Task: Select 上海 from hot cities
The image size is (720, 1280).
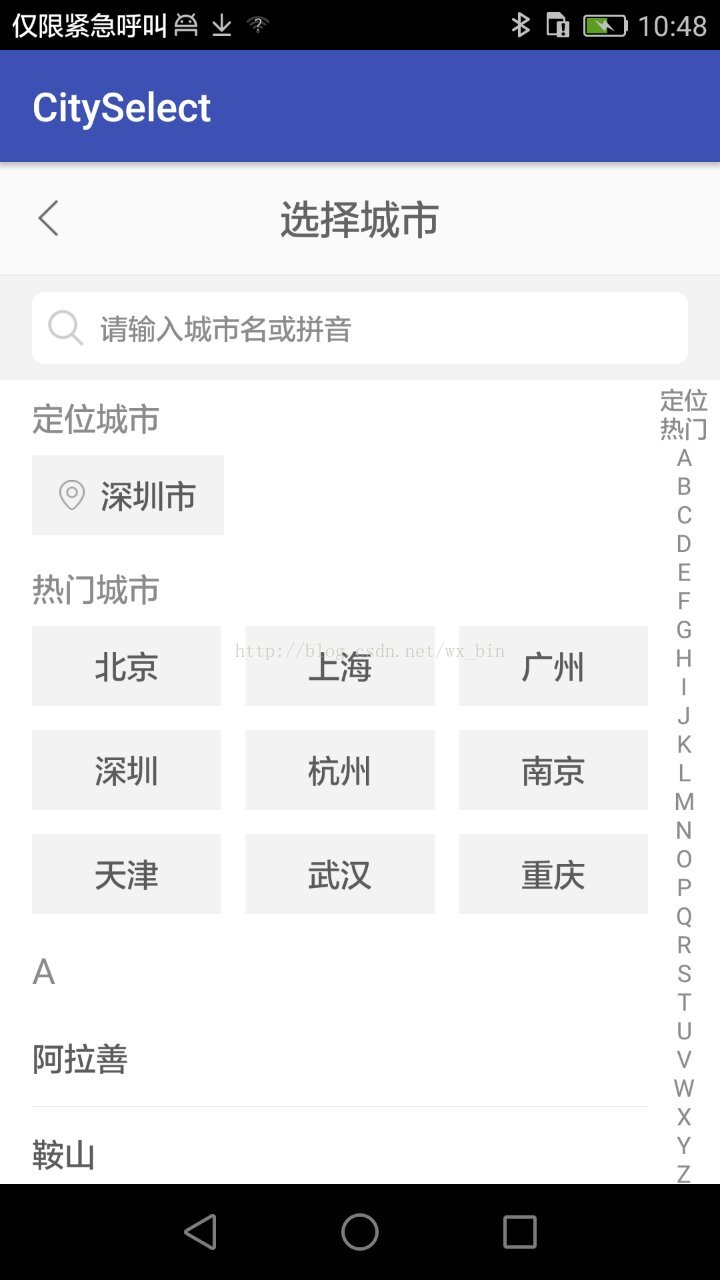Action: click(x=340, y=666)
